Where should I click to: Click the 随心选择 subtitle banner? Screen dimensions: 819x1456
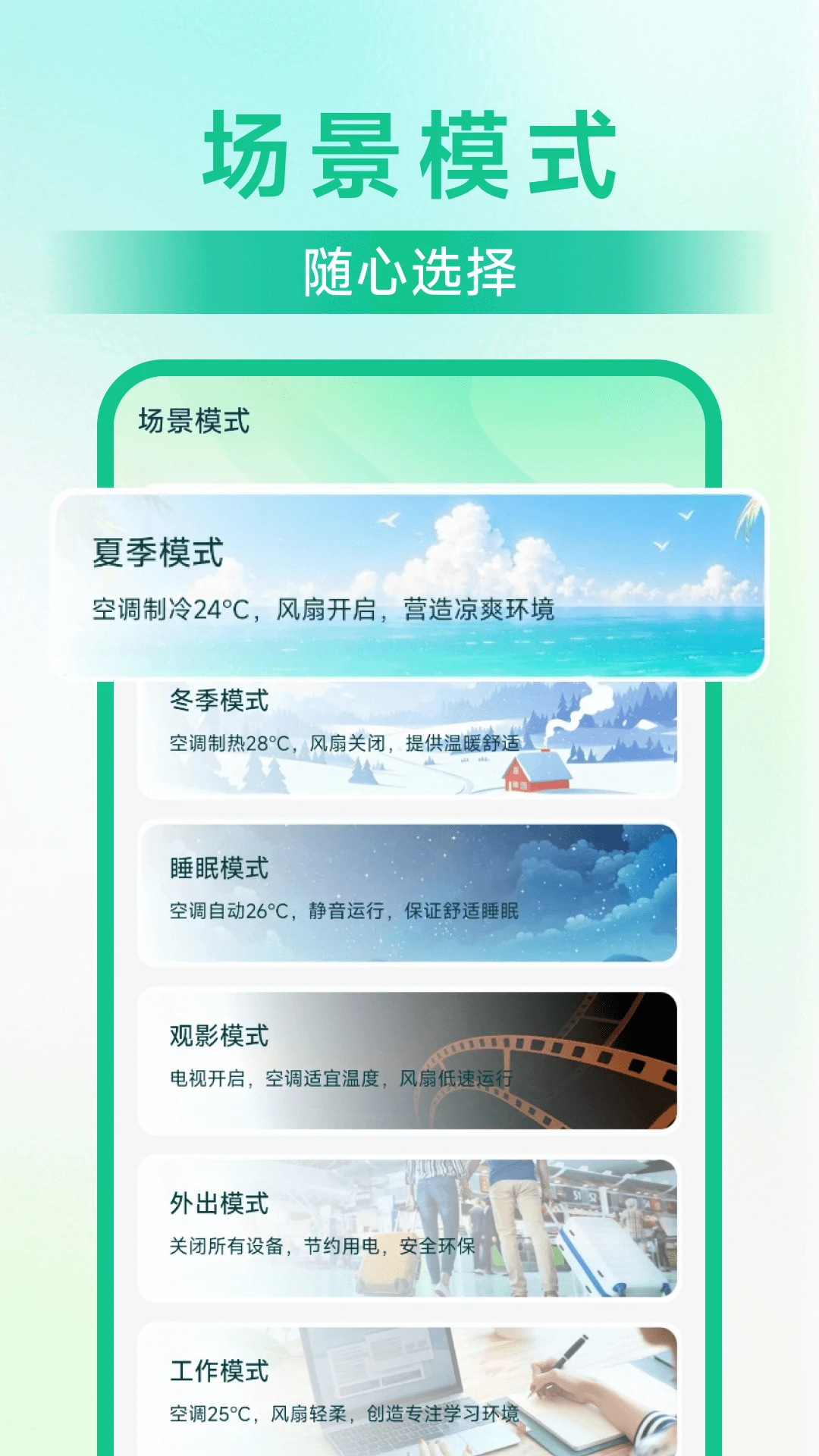[409, 273]
